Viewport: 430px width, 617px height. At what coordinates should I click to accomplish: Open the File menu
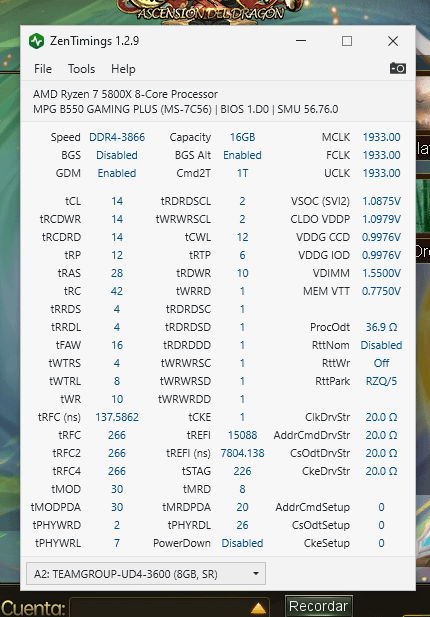42,69
